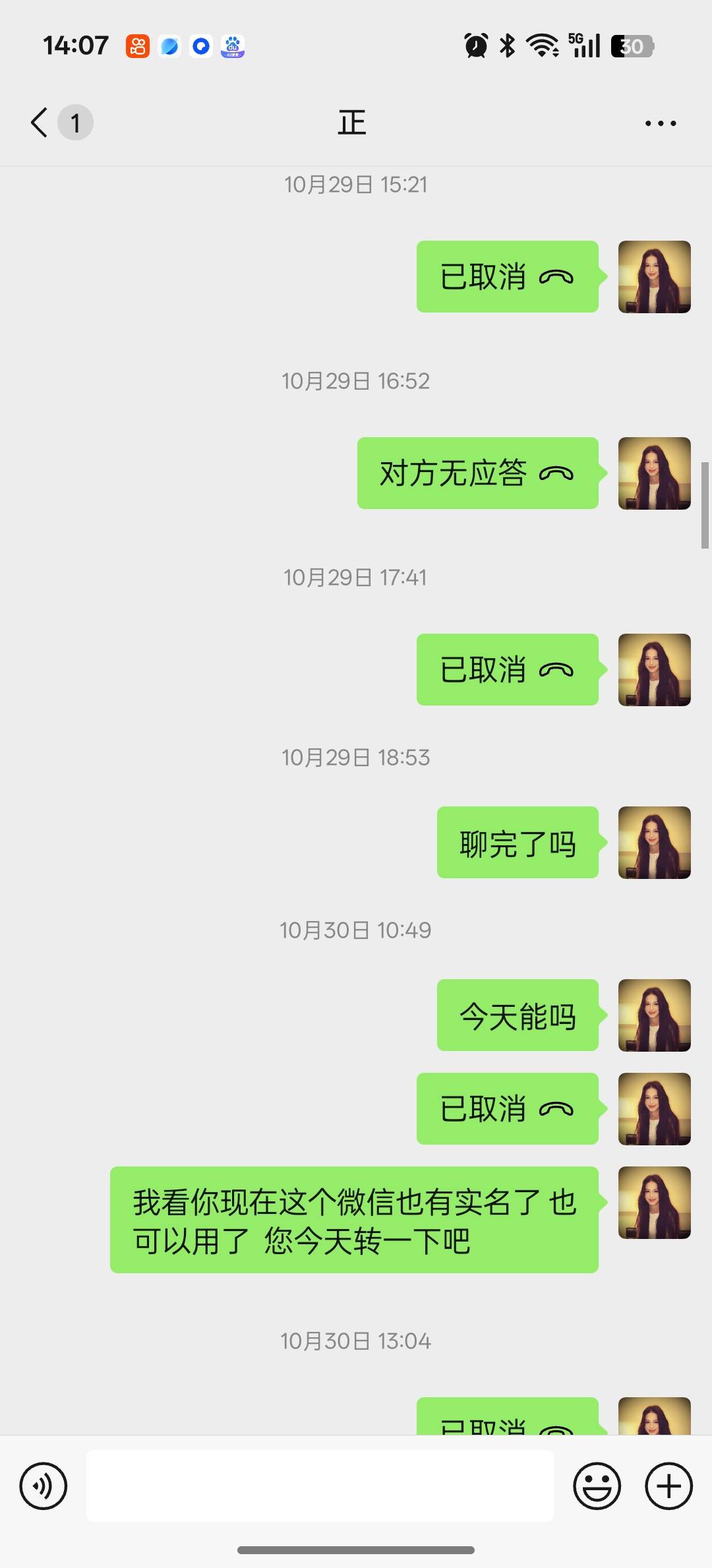The image size is (712, 1568).
Task: Tap the 今天能吗 message bubble
Action: pos(518,1015)
